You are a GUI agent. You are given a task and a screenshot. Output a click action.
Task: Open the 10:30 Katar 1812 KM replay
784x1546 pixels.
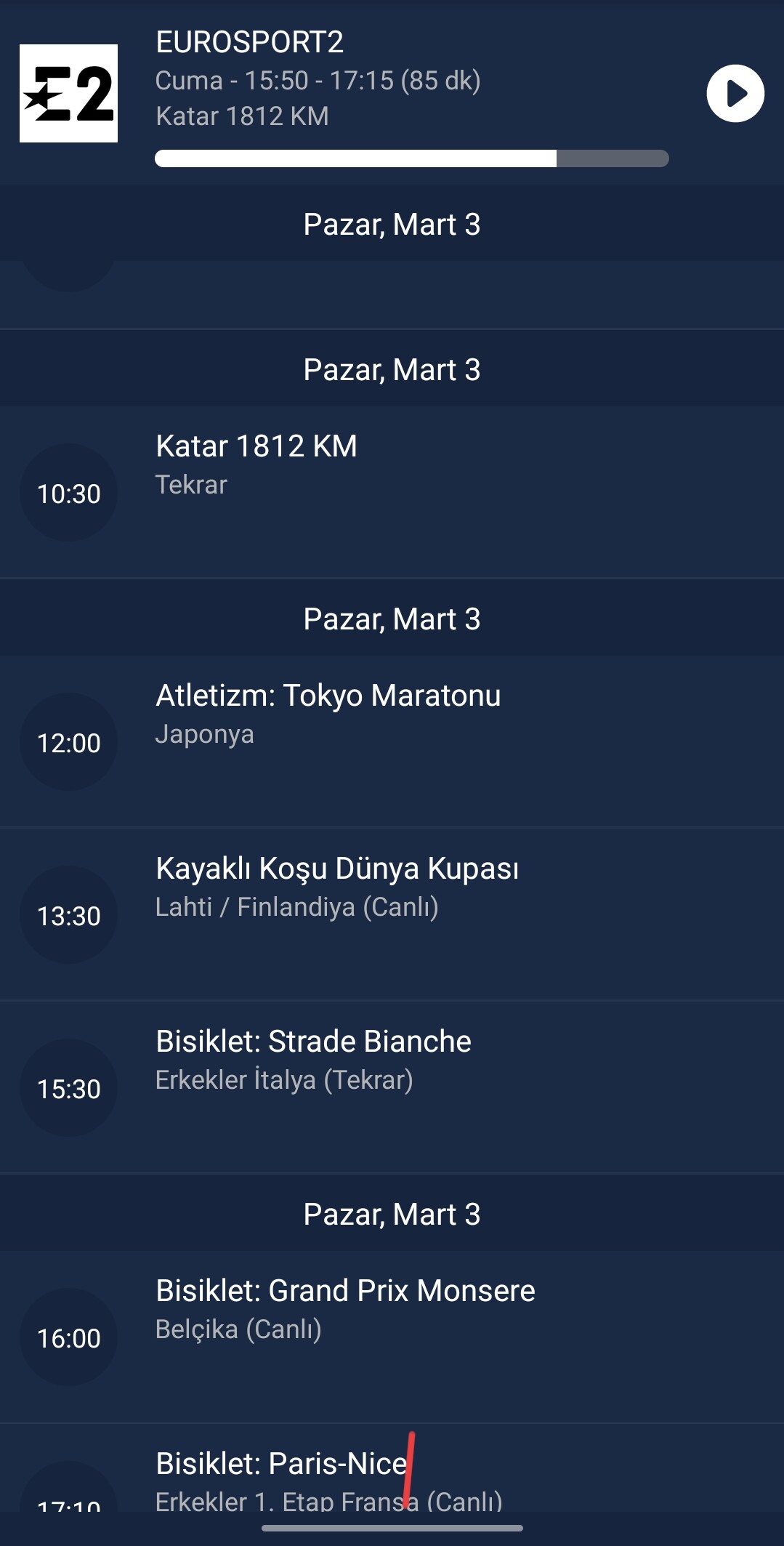pos(392,491)
